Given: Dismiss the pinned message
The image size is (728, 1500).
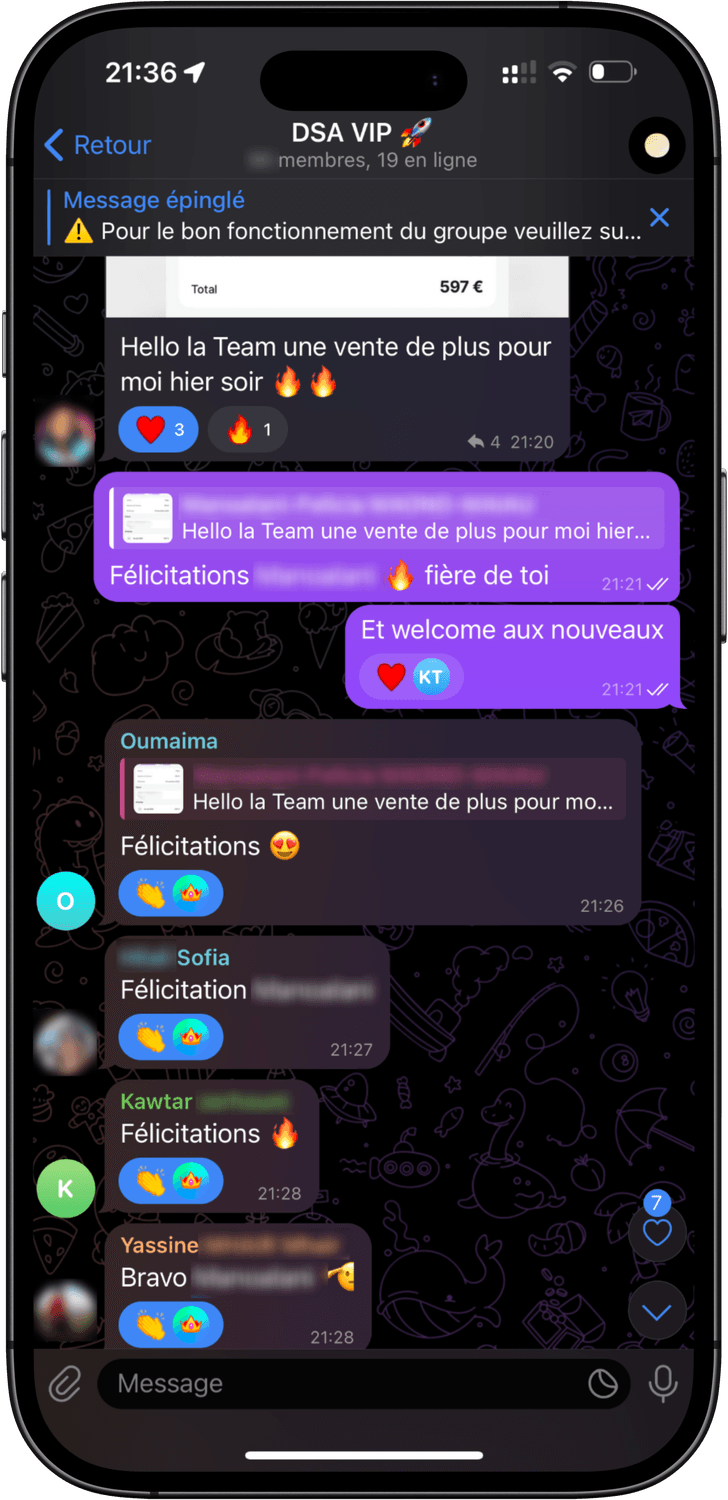Looking at the screenshot, I should pyautogui.click(x=659, y=217).
